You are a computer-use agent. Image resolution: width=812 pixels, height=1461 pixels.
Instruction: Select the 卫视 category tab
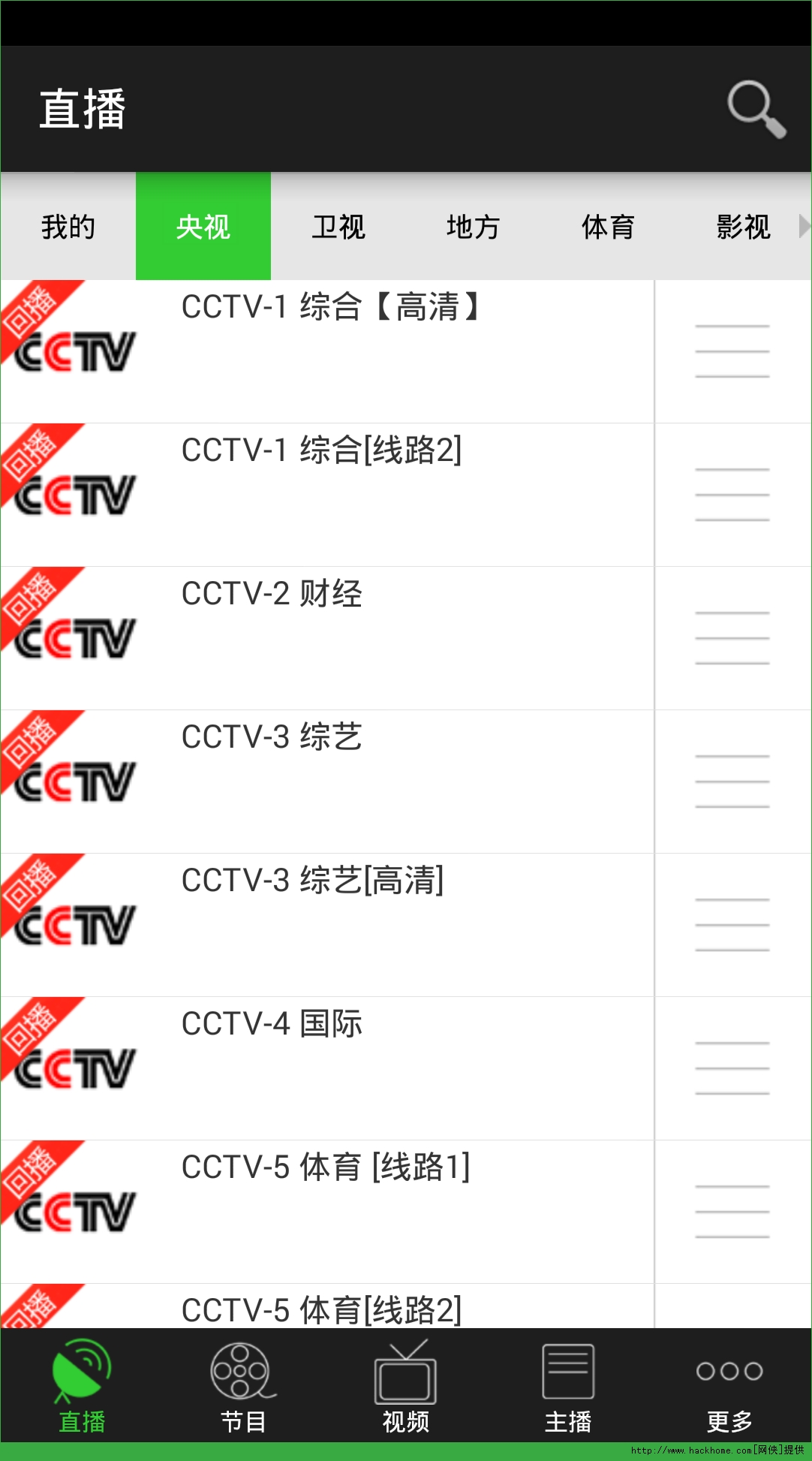(x=338, y=226)
